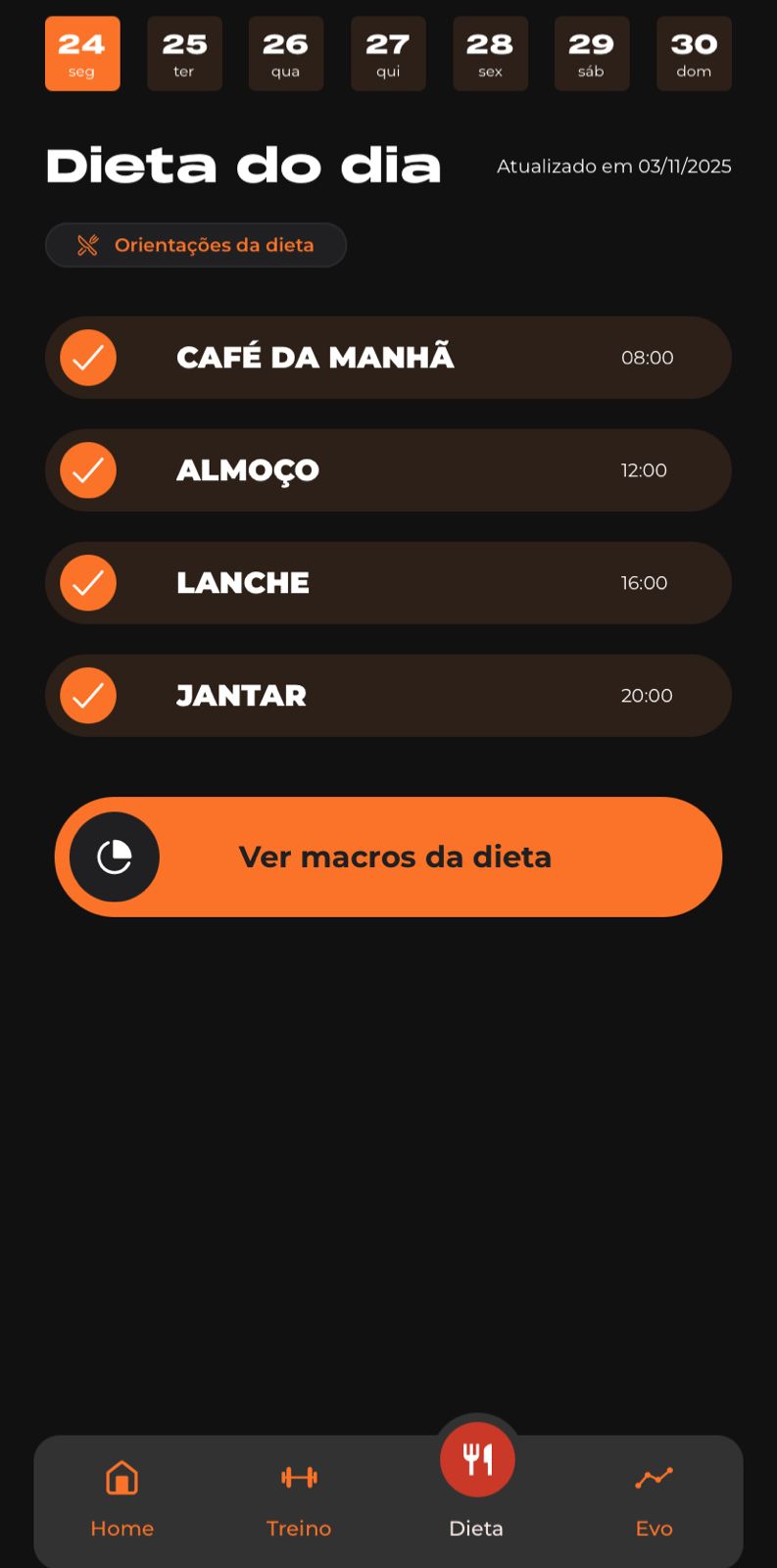
Task: Toggle the Lanche completion check
Action: click(x=88, y=583)
